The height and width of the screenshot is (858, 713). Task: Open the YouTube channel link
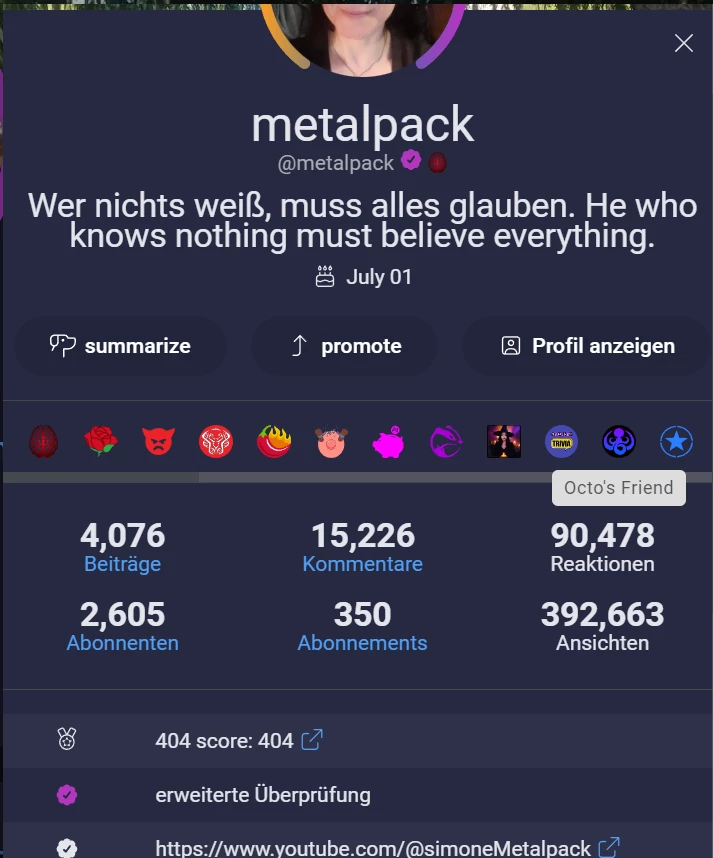coord(609,848)
